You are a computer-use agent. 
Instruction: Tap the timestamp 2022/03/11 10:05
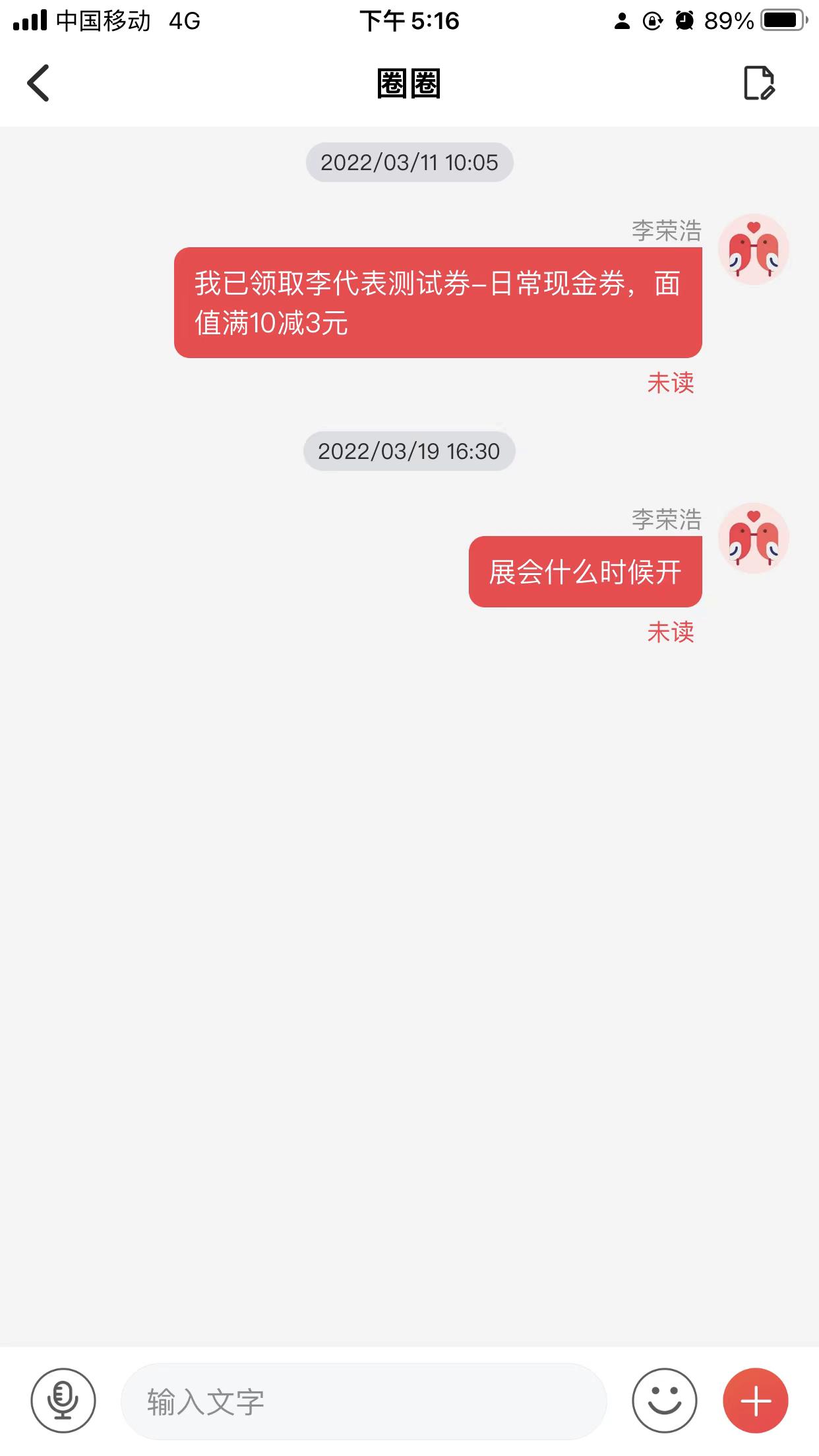409,162
